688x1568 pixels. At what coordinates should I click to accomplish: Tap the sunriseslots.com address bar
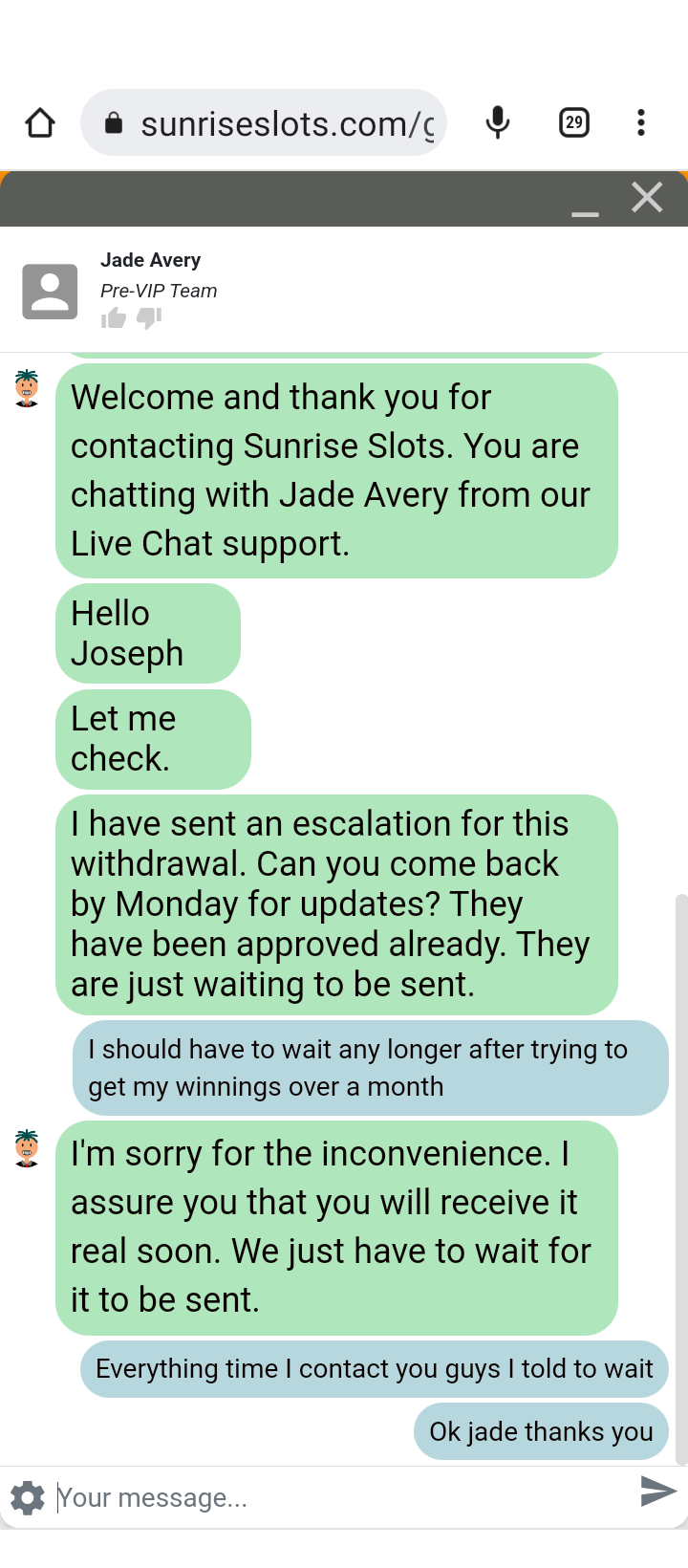click(277, 123)
